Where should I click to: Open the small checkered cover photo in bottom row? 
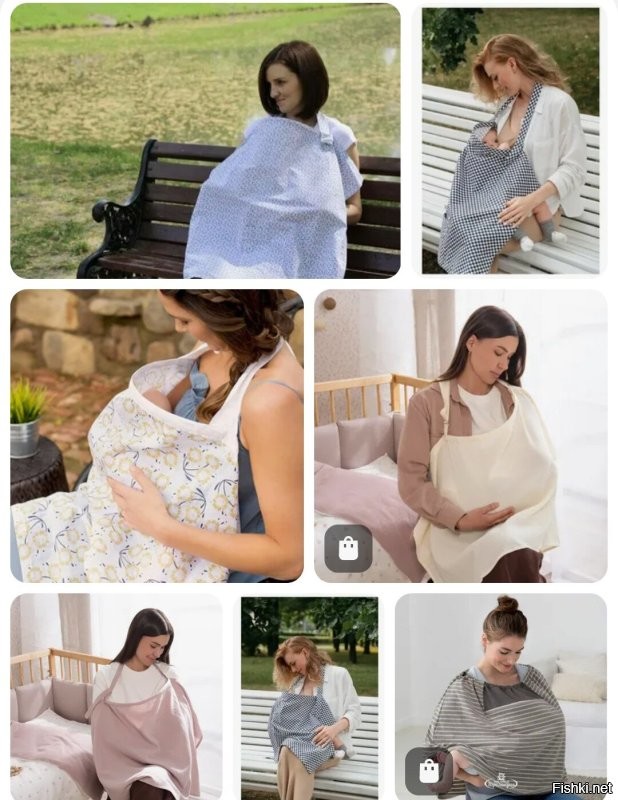(309, 695)
